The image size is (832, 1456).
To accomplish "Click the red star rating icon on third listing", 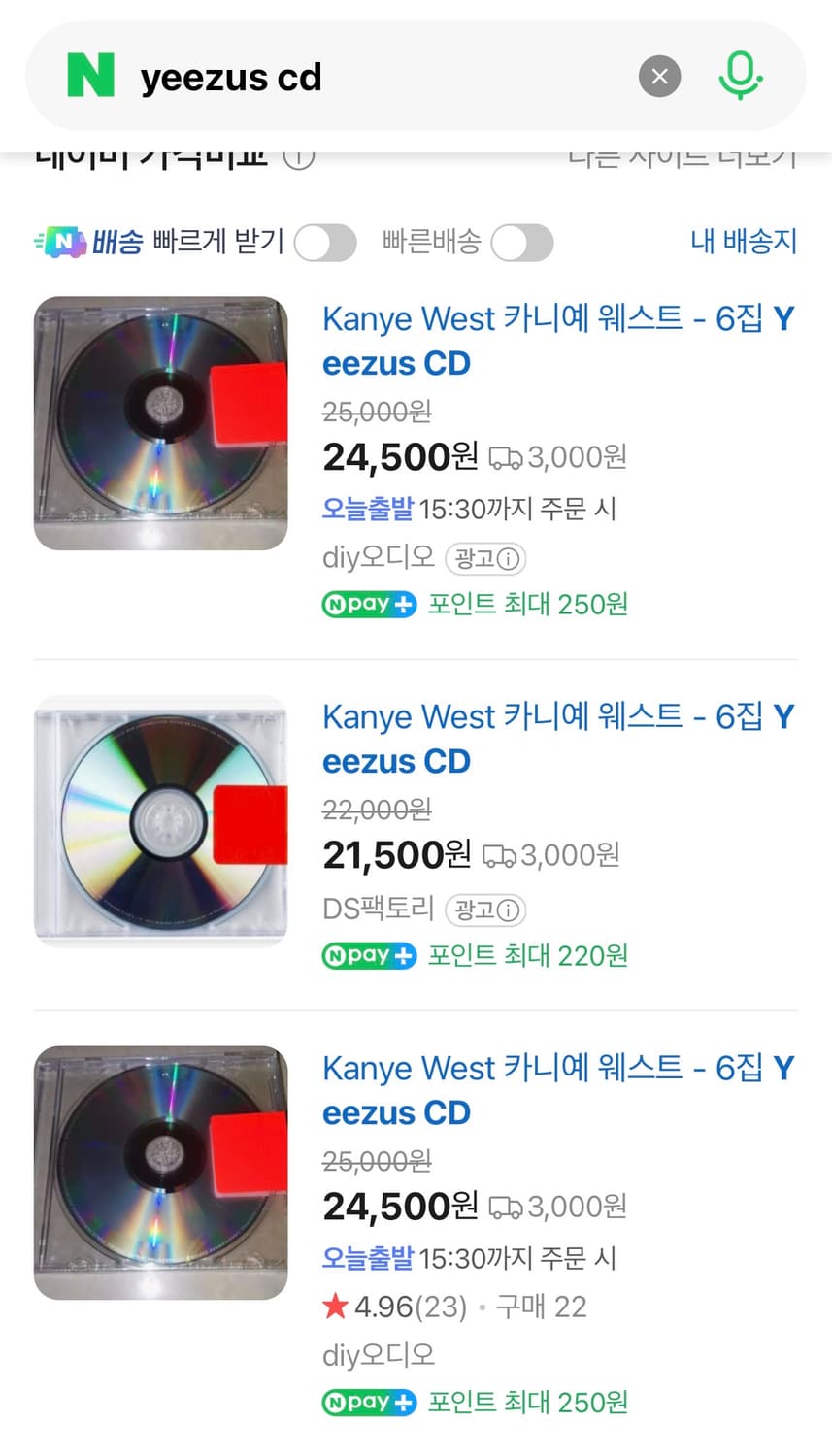I will [335, 1306].
